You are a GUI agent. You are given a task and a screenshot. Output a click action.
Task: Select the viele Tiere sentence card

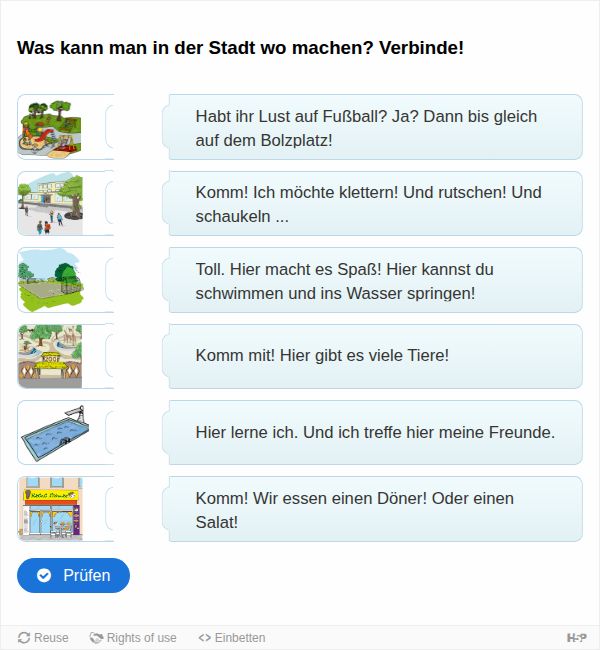tap(375, 356)
